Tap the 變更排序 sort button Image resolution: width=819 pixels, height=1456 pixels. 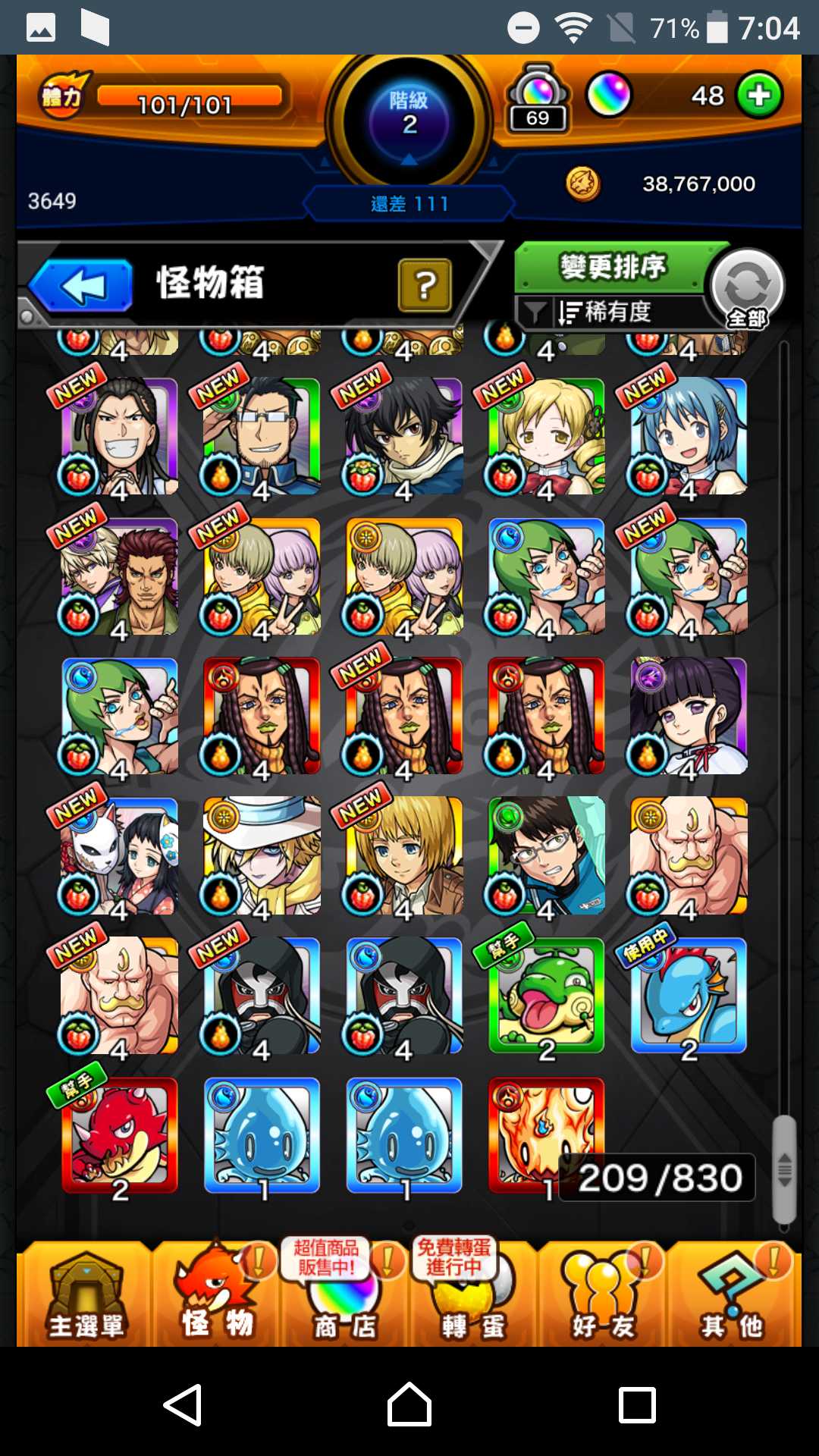pos(613,267)
